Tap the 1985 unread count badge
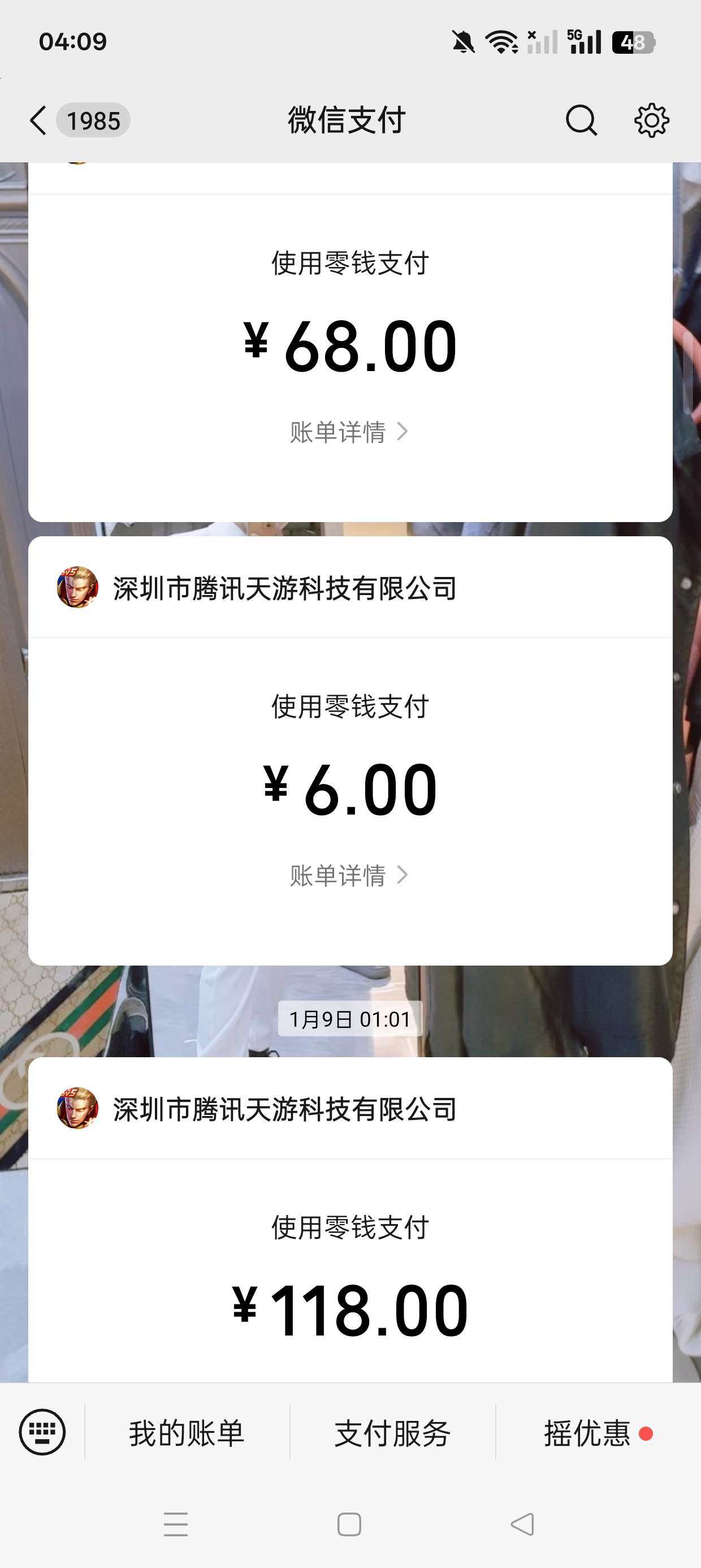Image resolution: width=701 pixels, height=1568 pixels. [93, 120]
